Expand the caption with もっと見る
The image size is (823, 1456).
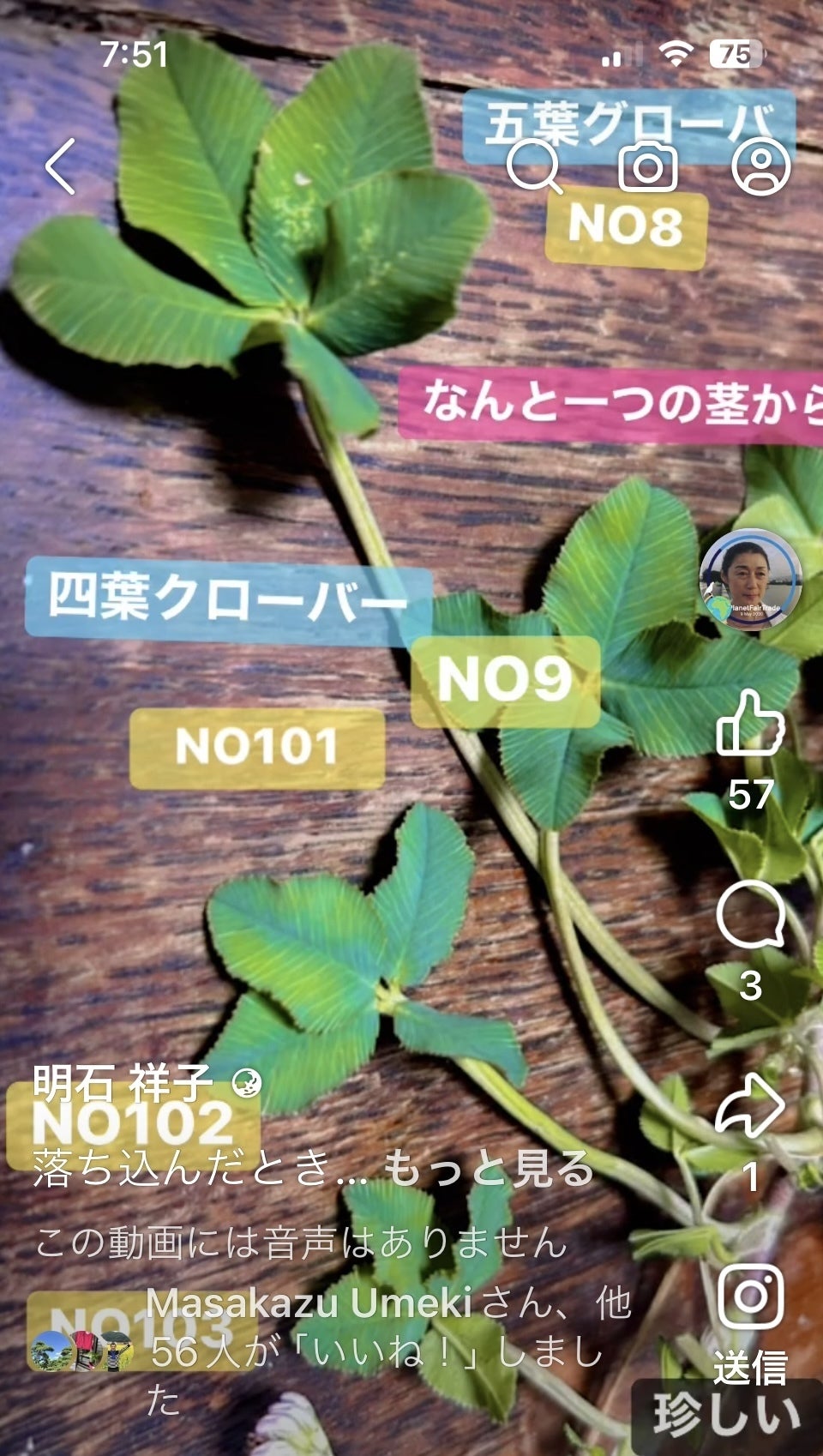(488, 1168)
